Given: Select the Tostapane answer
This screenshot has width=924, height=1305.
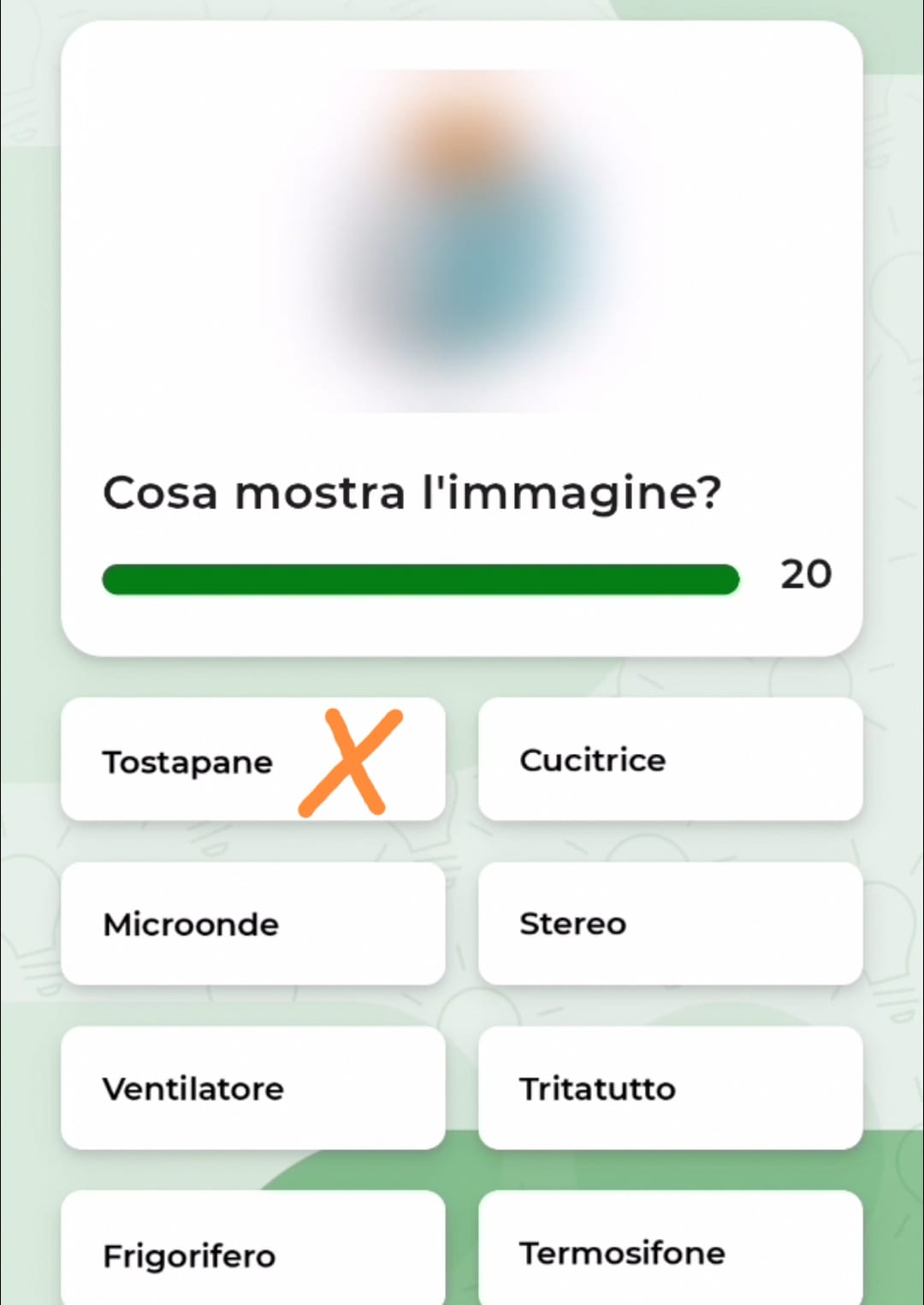Looking at the screenshot, I should point(252,760).
